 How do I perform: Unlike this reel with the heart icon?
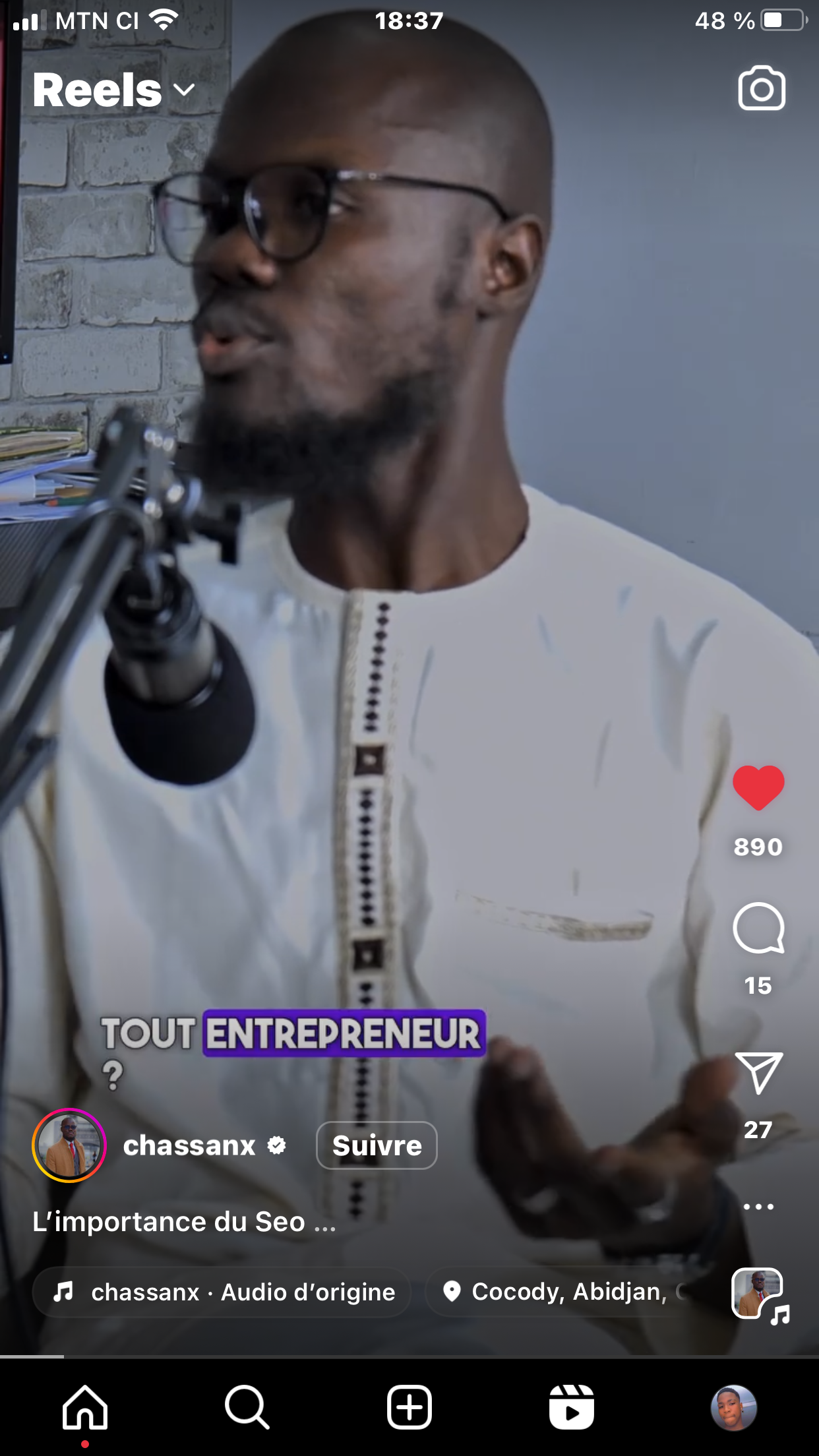758,787
